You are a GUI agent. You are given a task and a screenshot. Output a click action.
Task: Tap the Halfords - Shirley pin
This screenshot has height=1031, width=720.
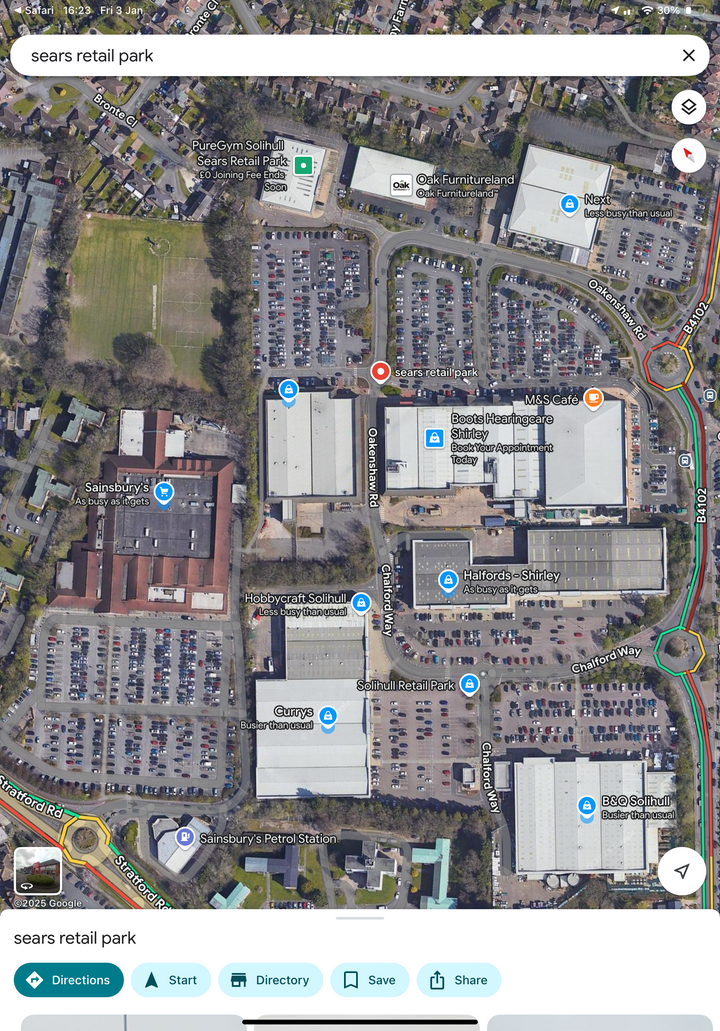point(448,579)
